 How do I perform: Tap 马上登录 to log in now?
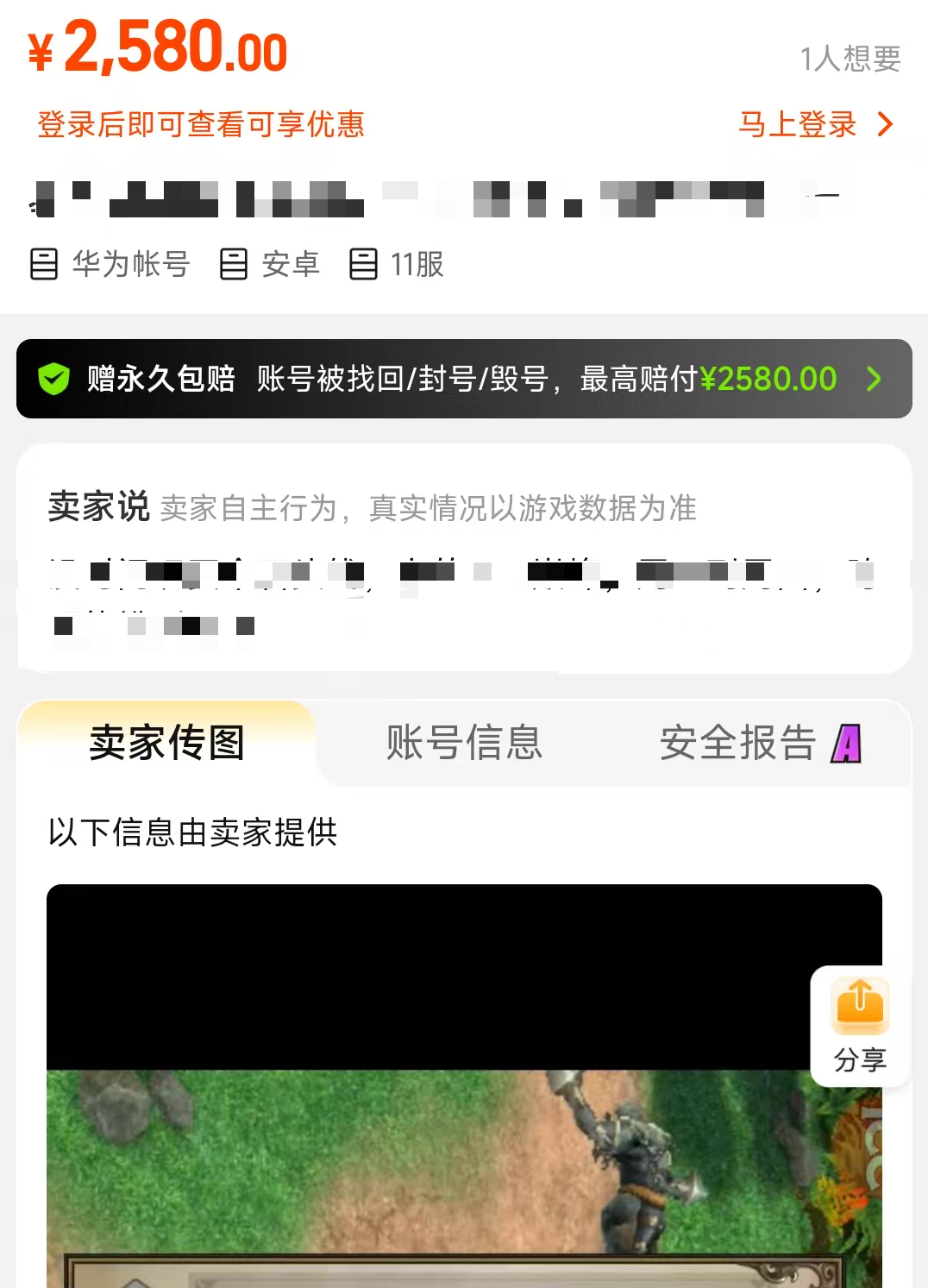815,124
